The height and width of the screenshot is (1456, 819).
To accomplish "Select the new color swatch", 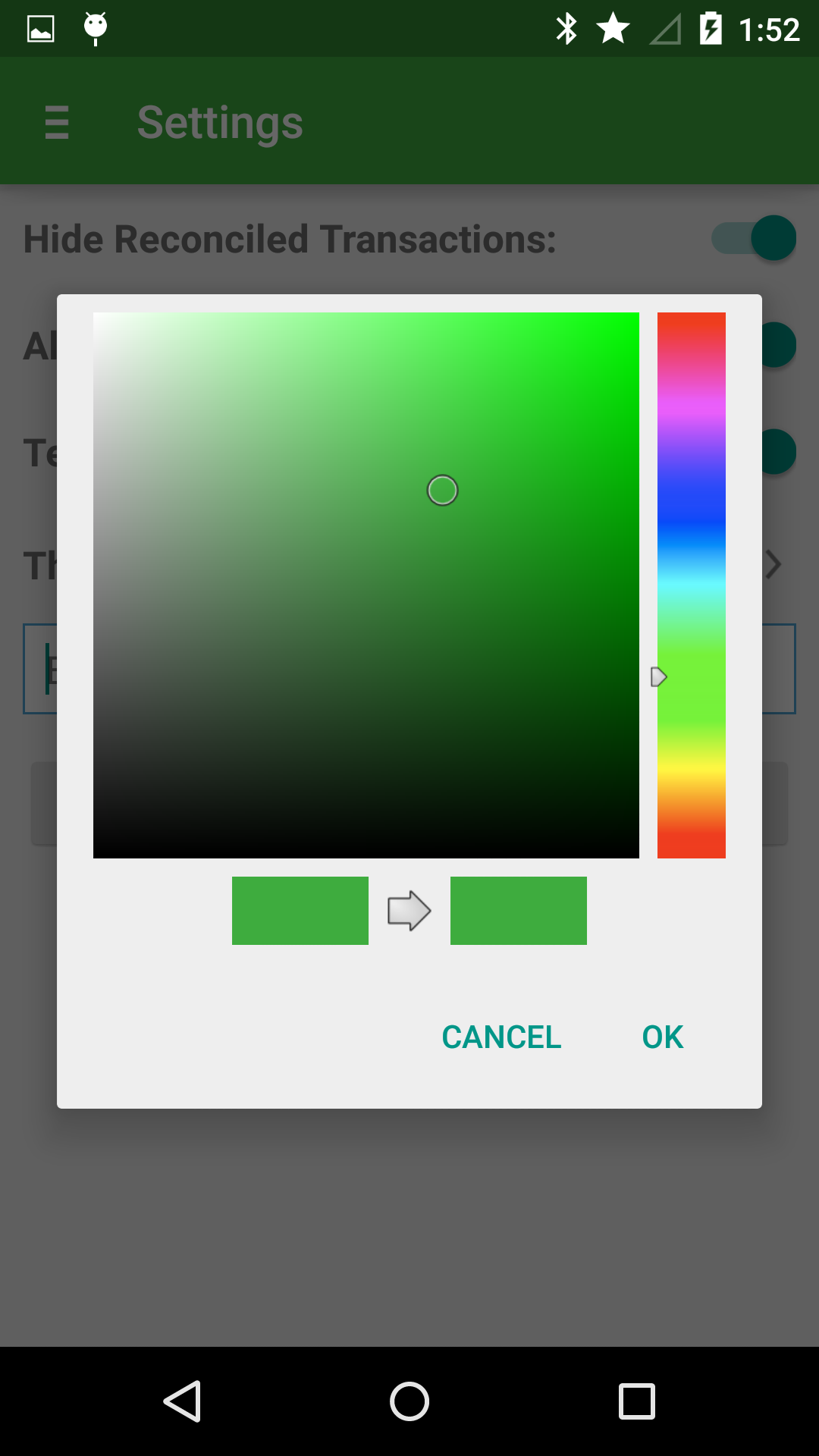I will pyautogui.click(x=518, y=910).
